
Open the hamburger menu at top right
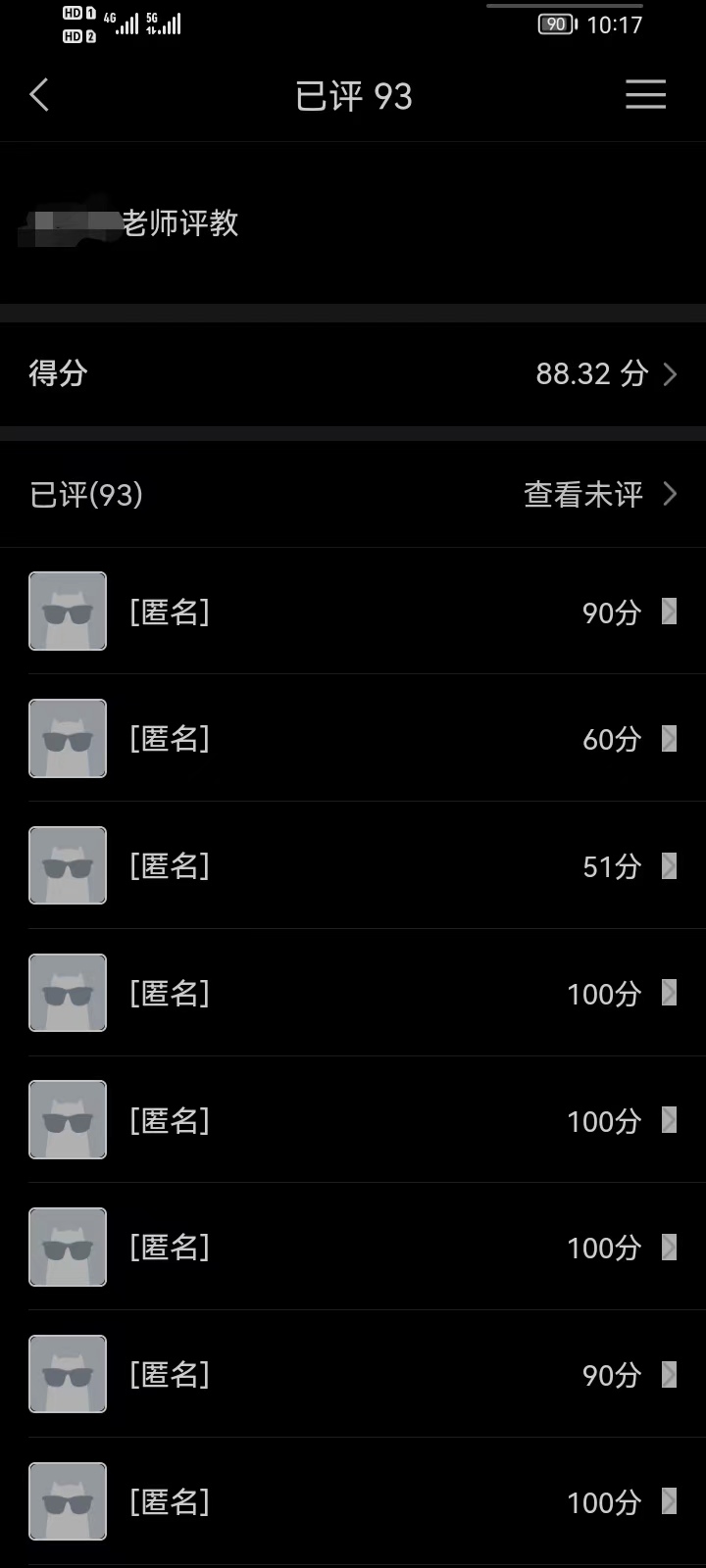click(x=645, y=95)
